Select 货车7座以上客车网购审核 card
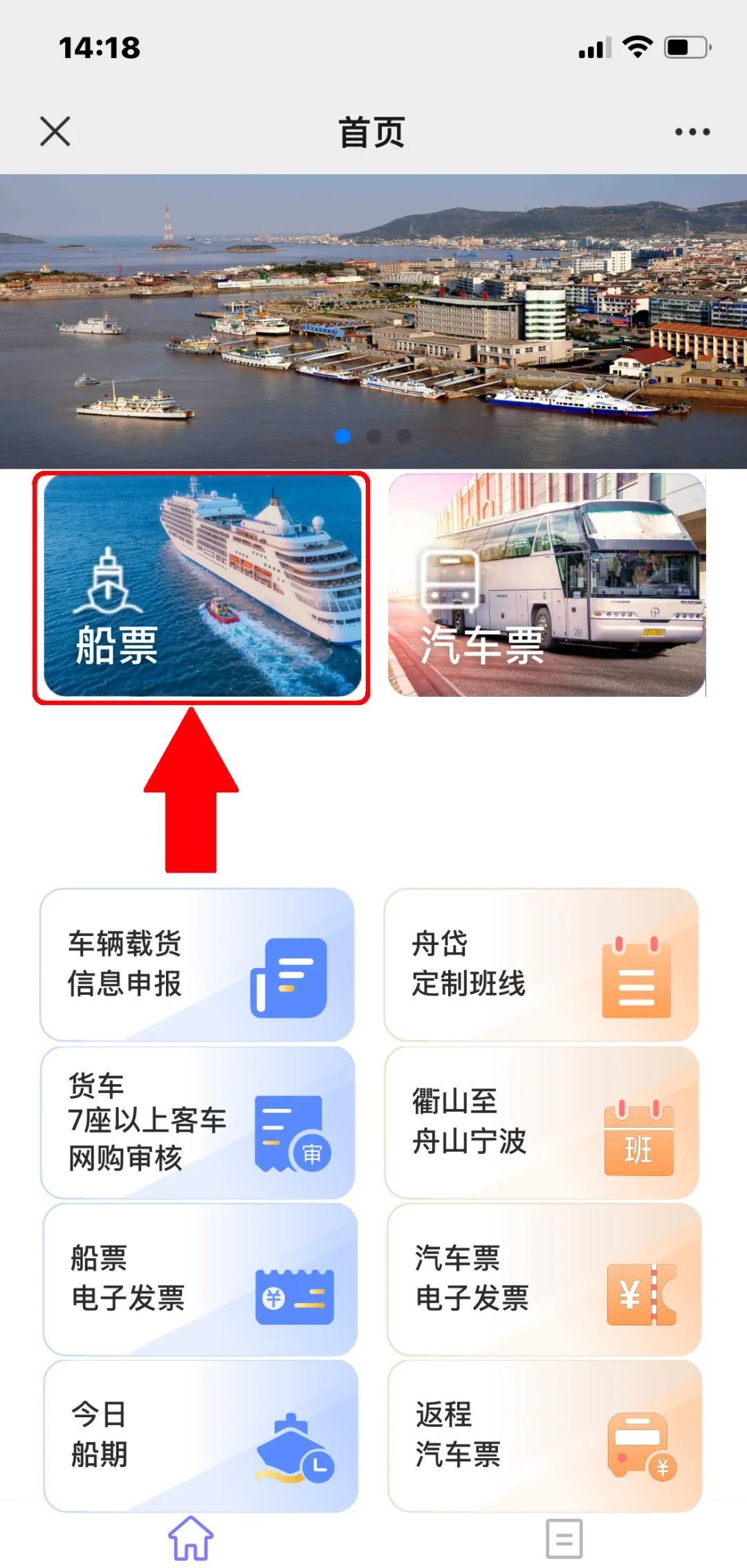747x1568 pixels. point(197,1121)
